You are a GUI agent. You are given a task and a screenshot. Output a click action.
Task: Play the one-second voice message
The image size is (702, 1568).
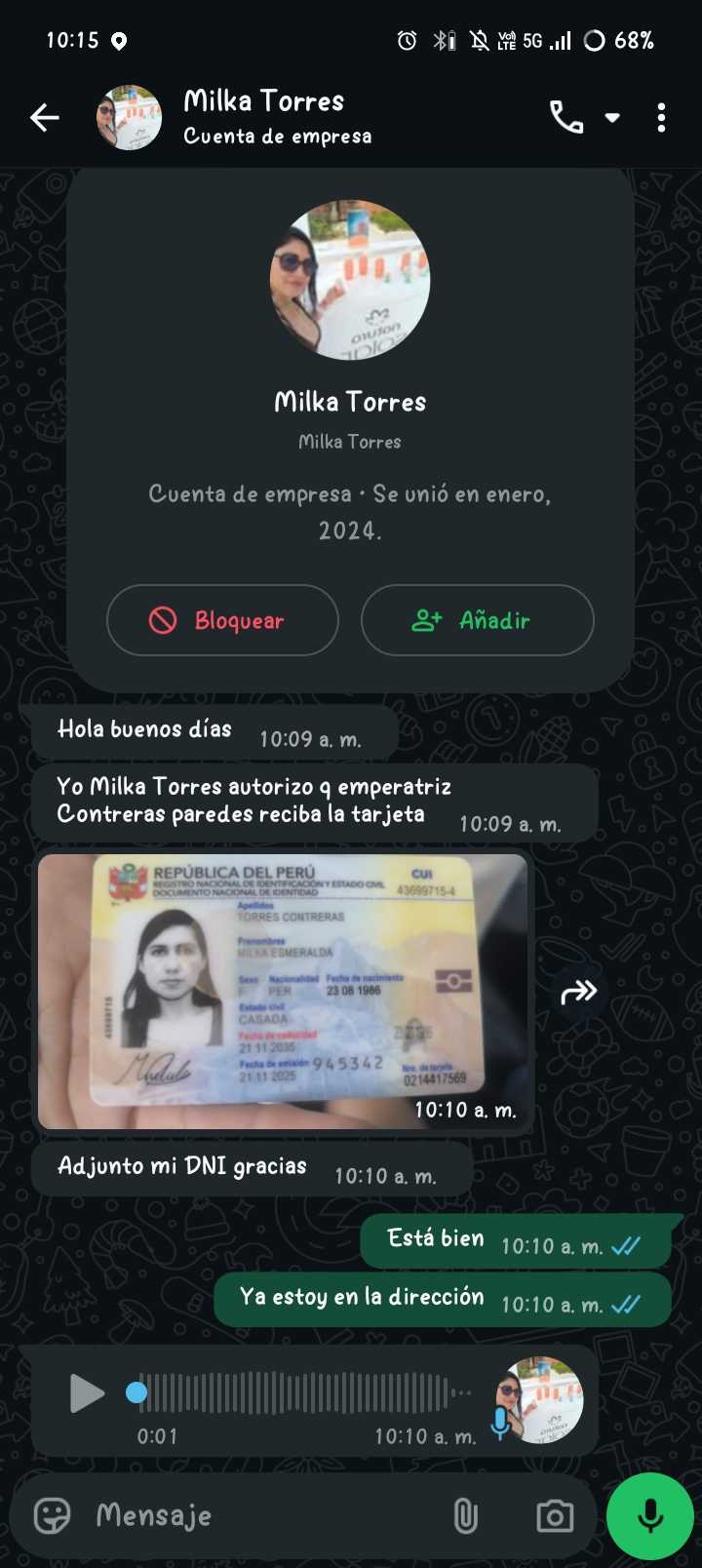[87, 1392]
